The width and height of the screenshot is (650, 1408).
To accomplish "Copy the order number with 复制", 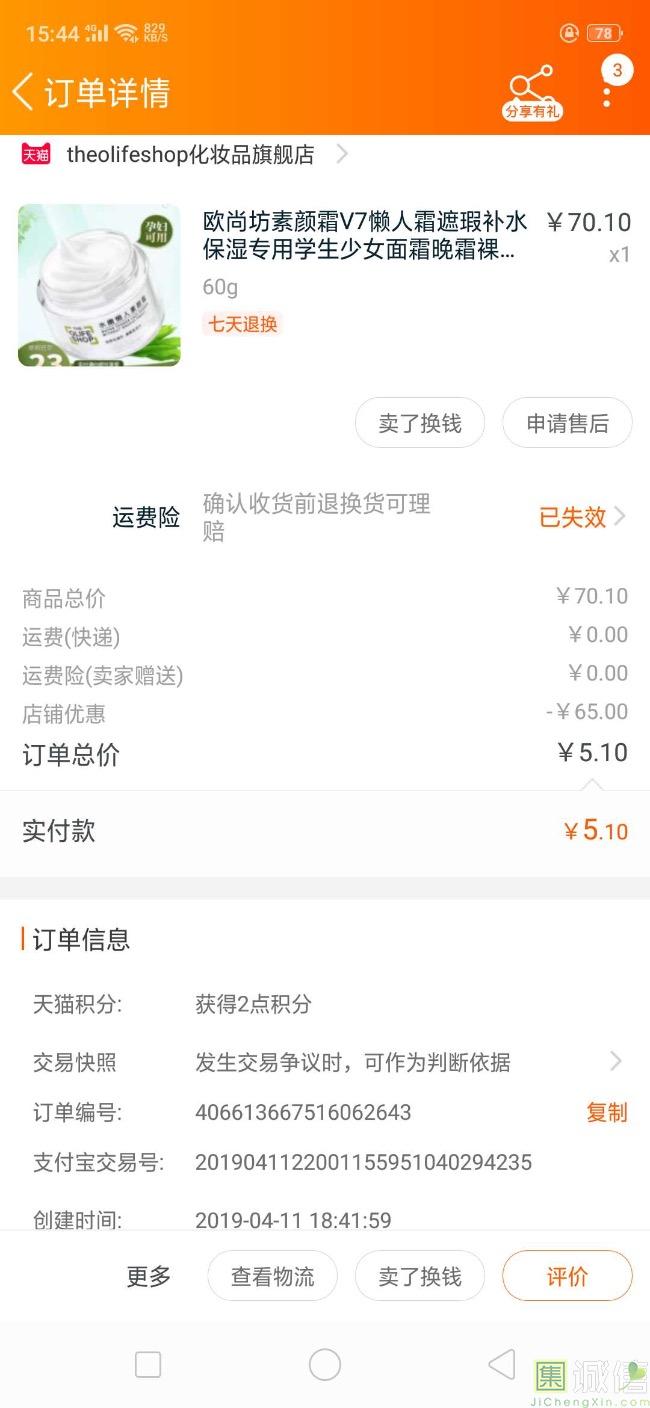I will point(606,1112).
